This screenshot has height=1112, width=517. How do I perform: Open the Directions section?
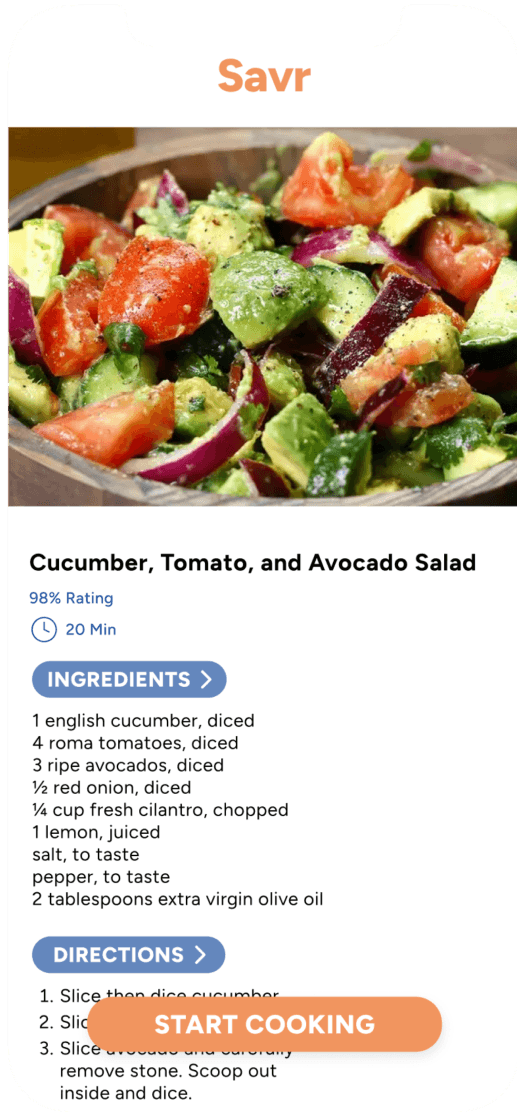[128, 955]
